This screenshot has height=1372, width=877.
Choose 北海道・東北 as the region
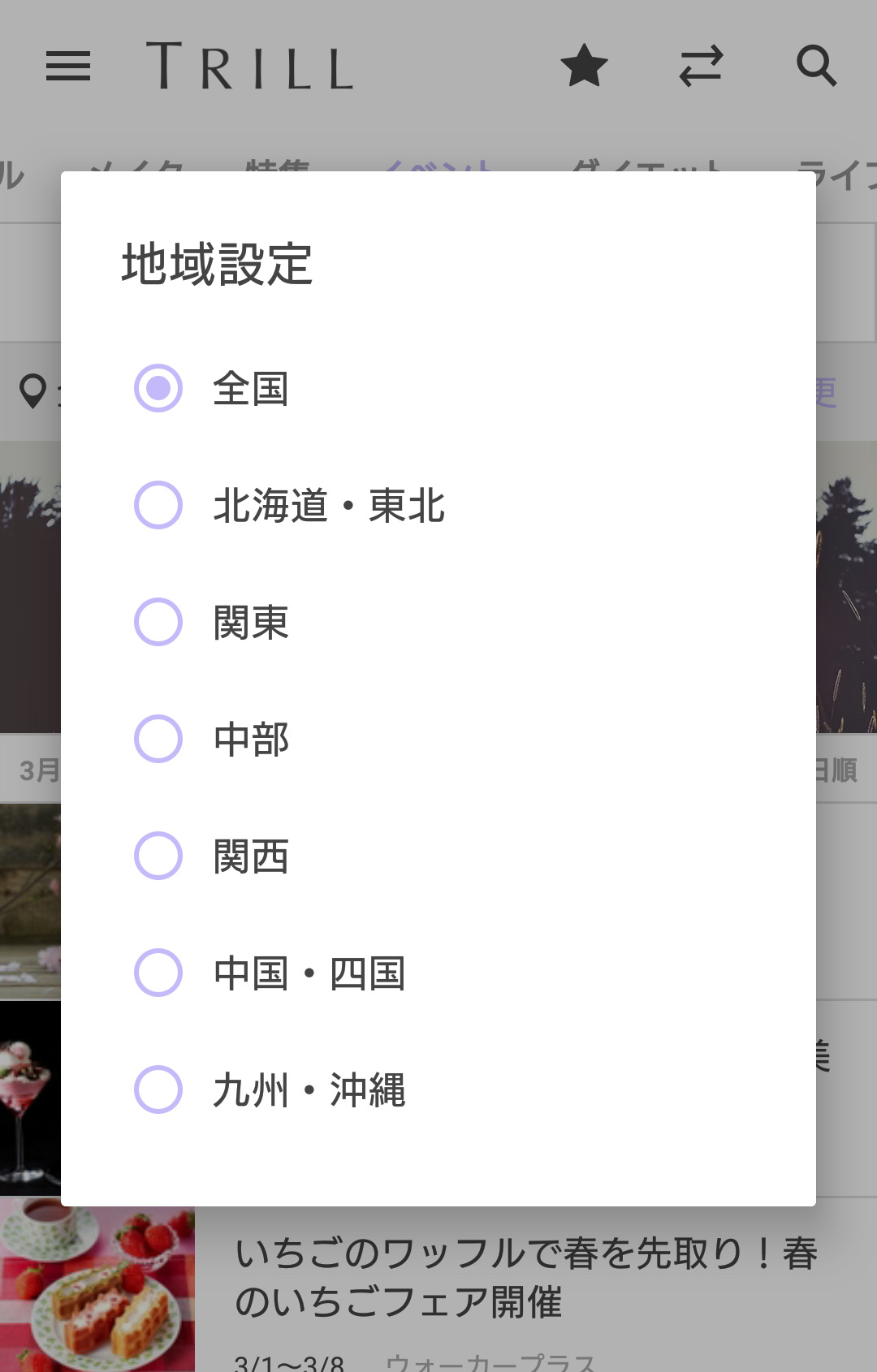point(158,505)
